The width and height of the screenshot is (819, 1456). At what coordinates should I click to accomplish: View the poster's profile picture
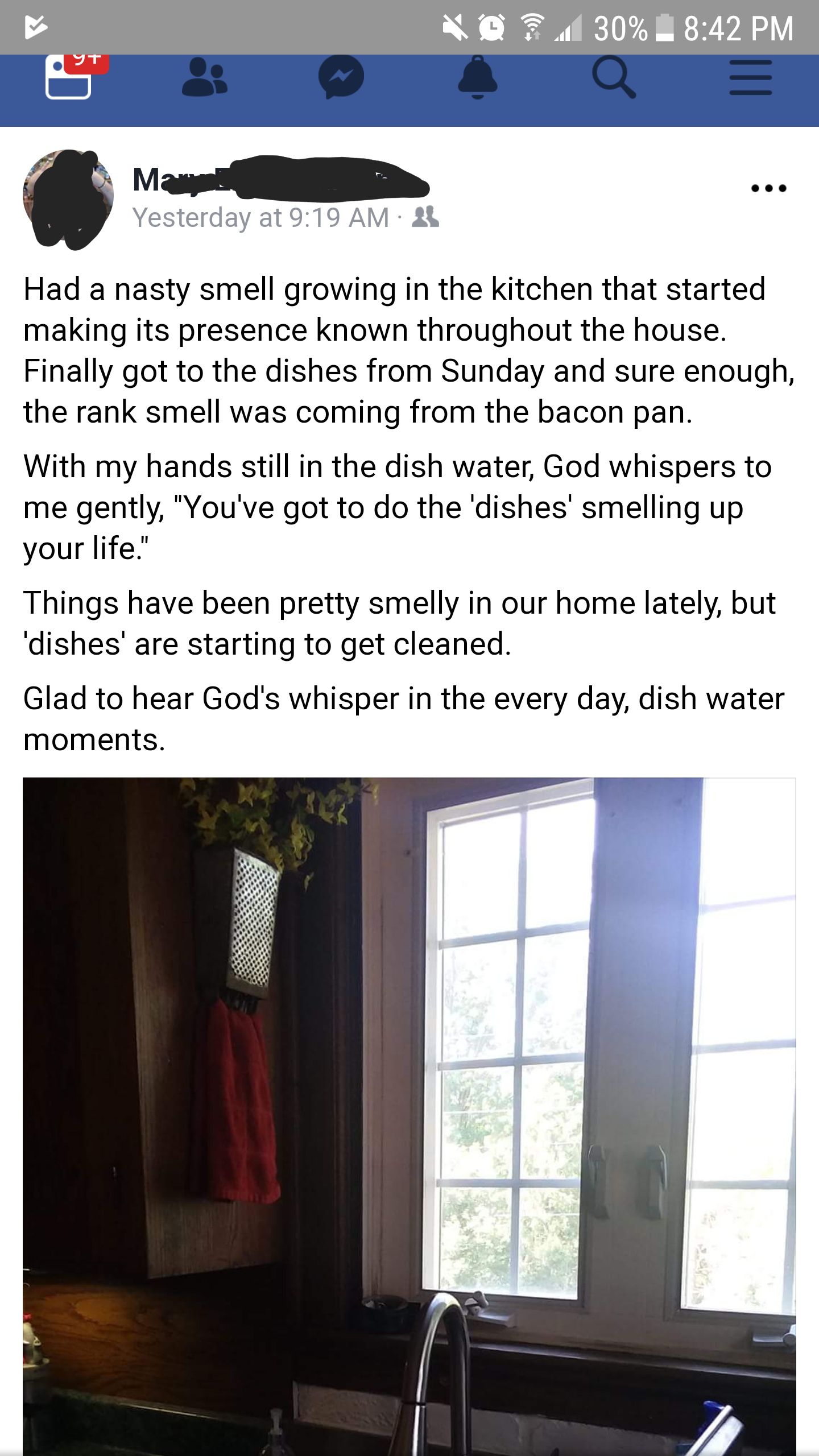point(68,197)
